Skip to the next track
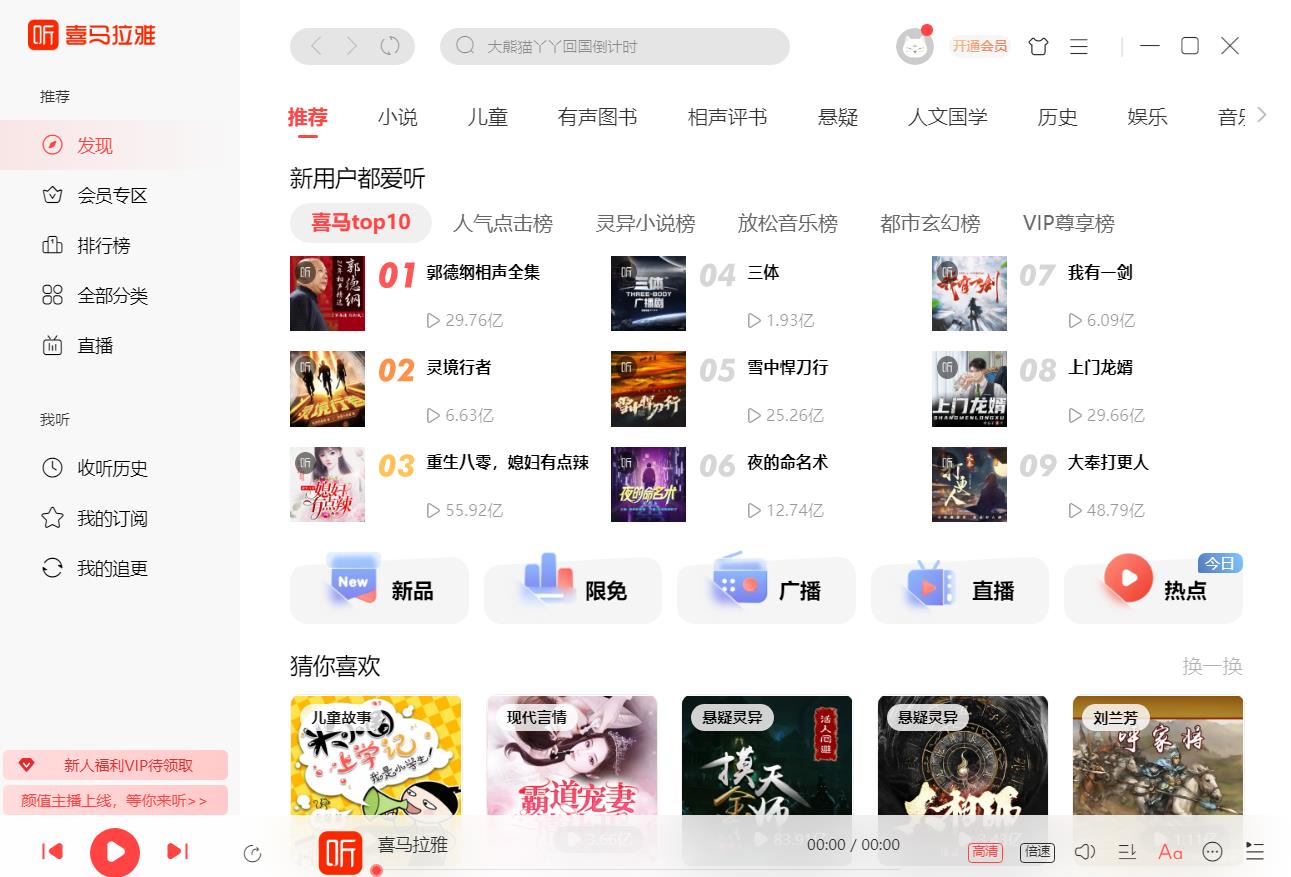 click(x=177, y=852)
